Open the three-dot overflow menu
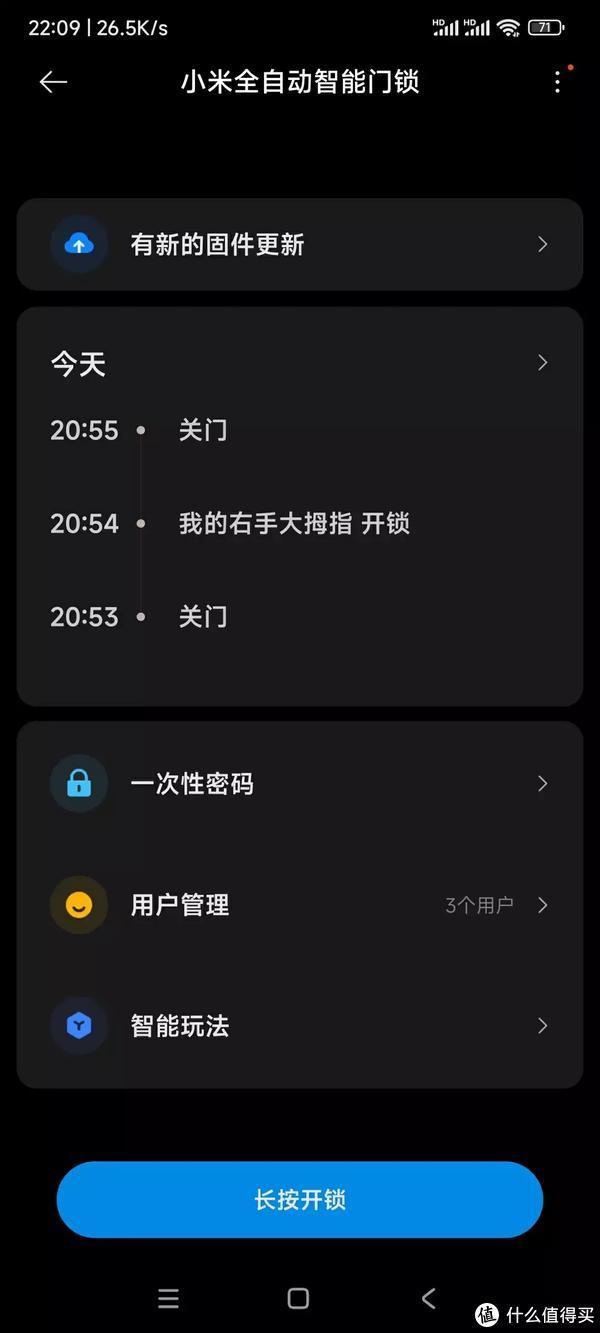Screen dimensions: 600x1333 pyautogui.click(x=558, y=82)
